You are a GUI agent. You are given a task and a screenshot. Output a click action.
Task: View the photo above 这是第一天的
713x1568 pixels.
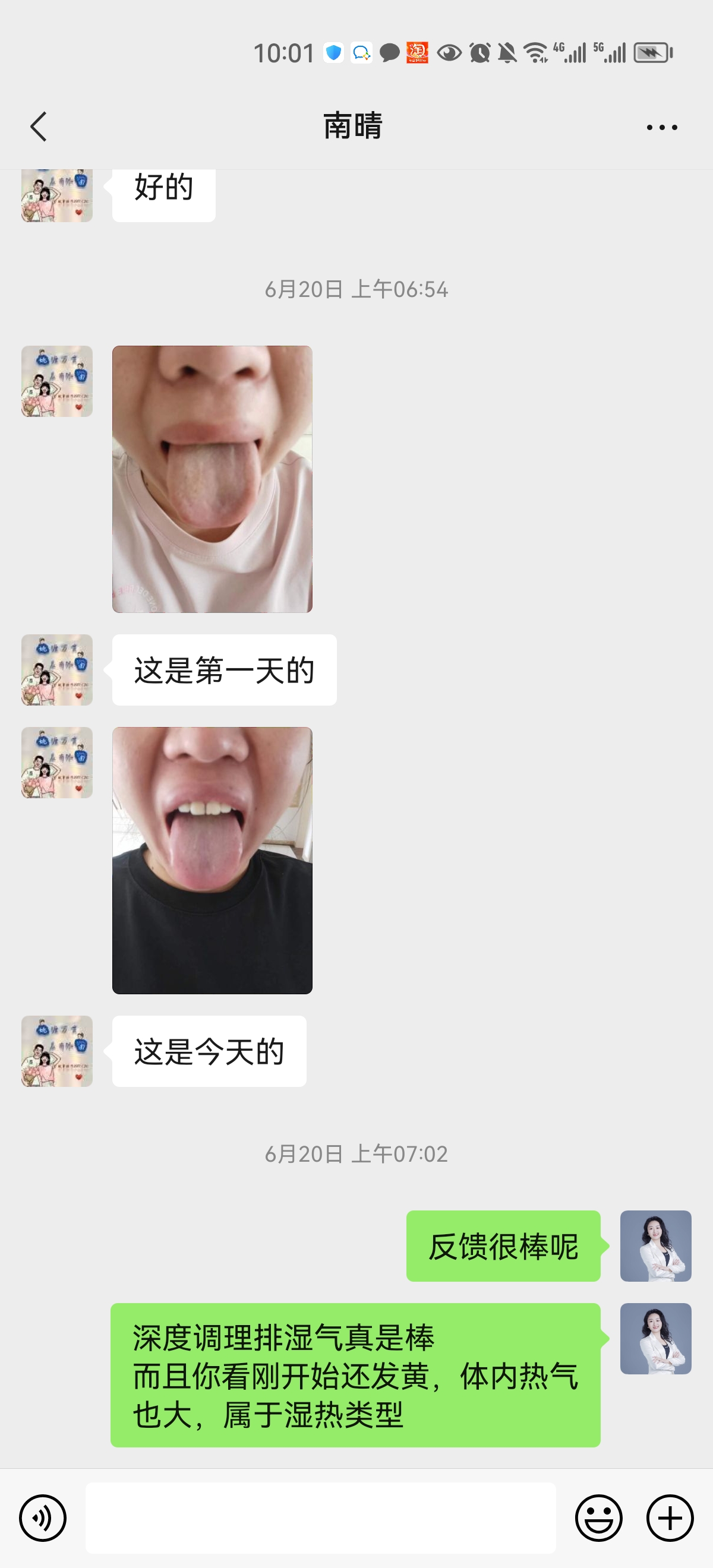pos(212,479)
